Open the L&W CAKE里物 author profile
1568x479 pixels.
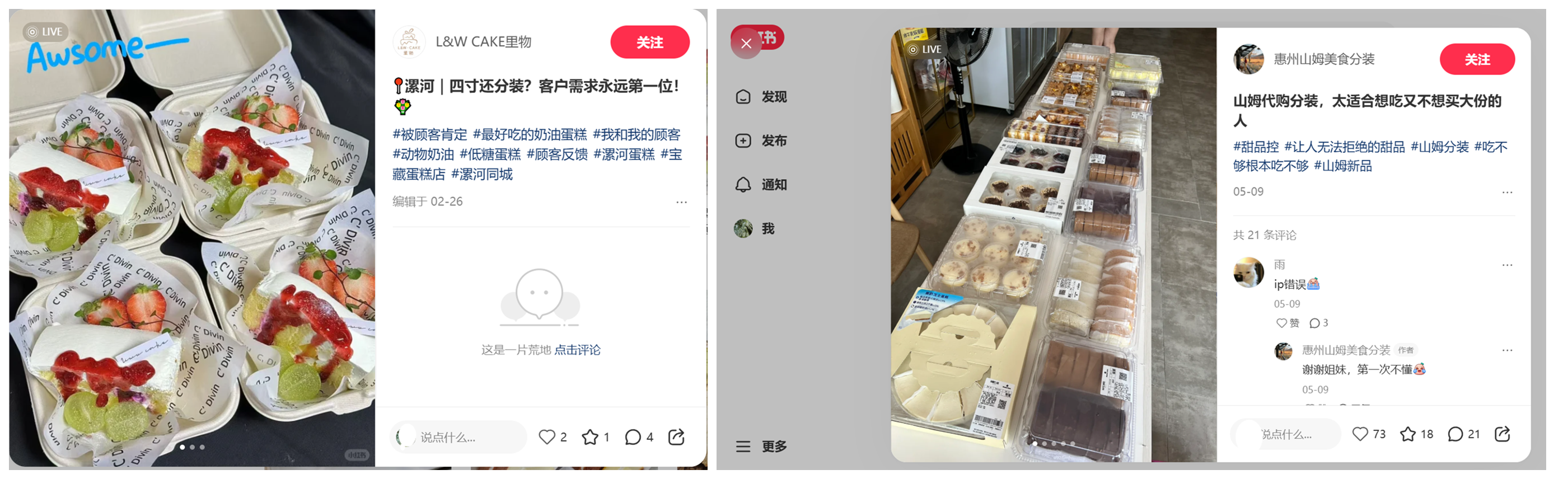(409, 42)
